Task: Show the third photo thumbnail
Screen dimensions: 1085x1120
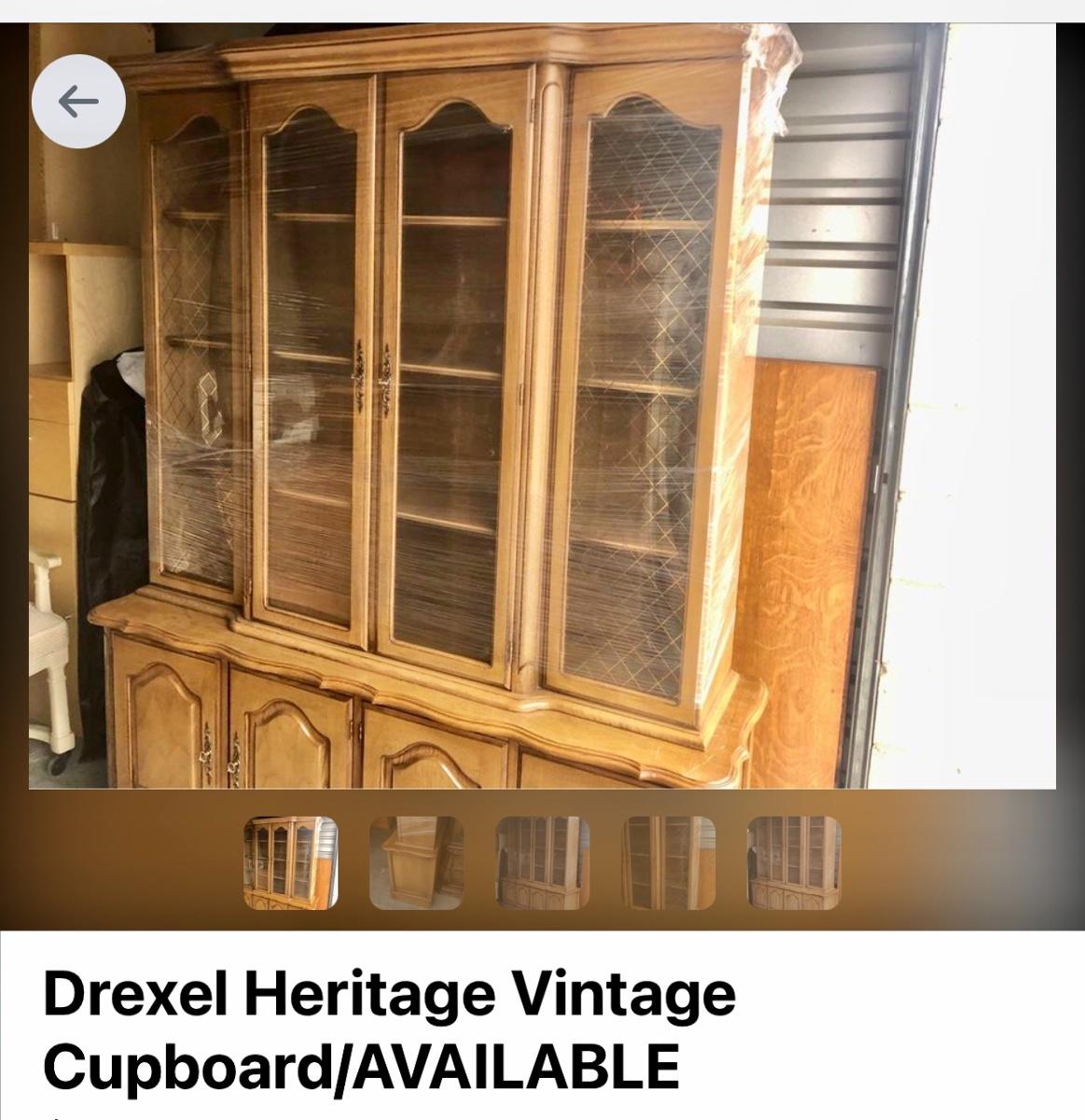Action: coord(542,862)
